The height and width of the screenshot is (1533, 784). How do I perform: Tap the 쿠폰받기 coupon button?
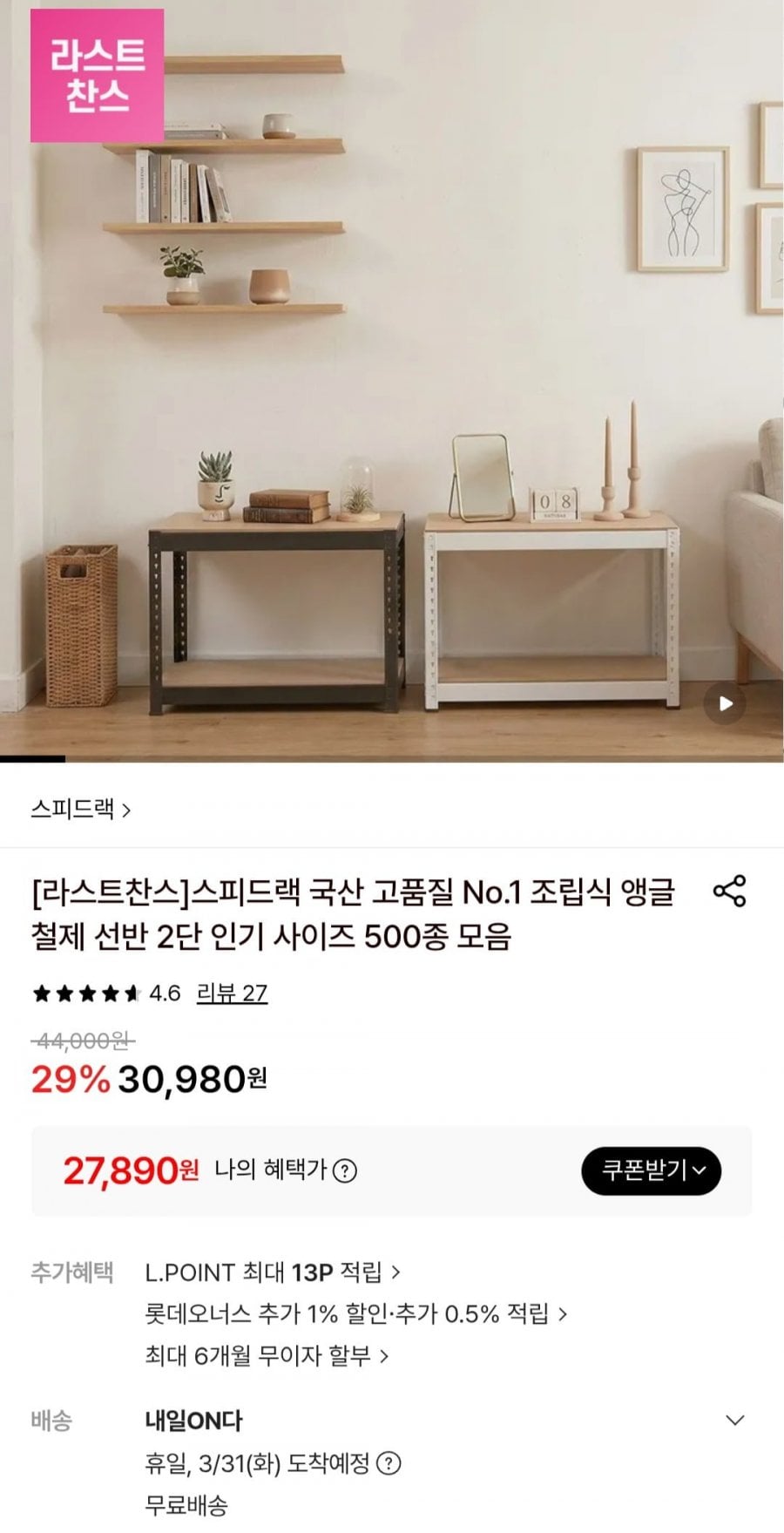pos(651,1170)
